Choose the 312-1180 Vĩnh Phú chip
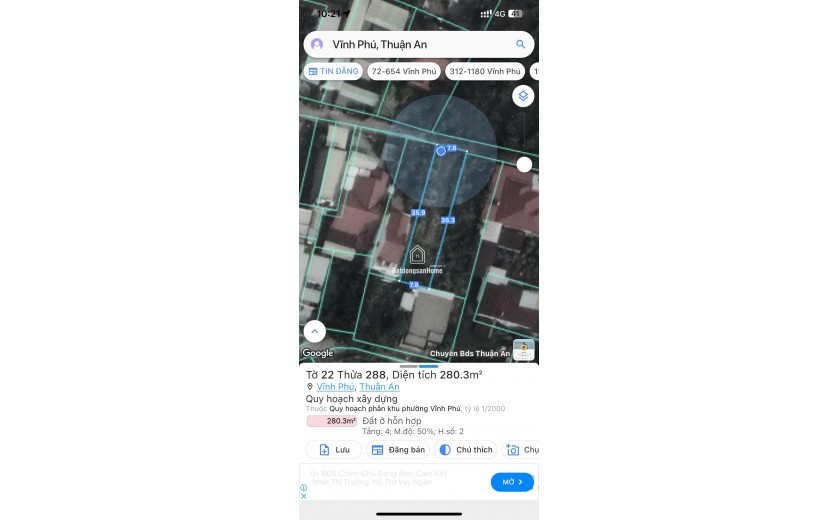The height and width of the screenshot is (520, 840). tap(485, 72)
